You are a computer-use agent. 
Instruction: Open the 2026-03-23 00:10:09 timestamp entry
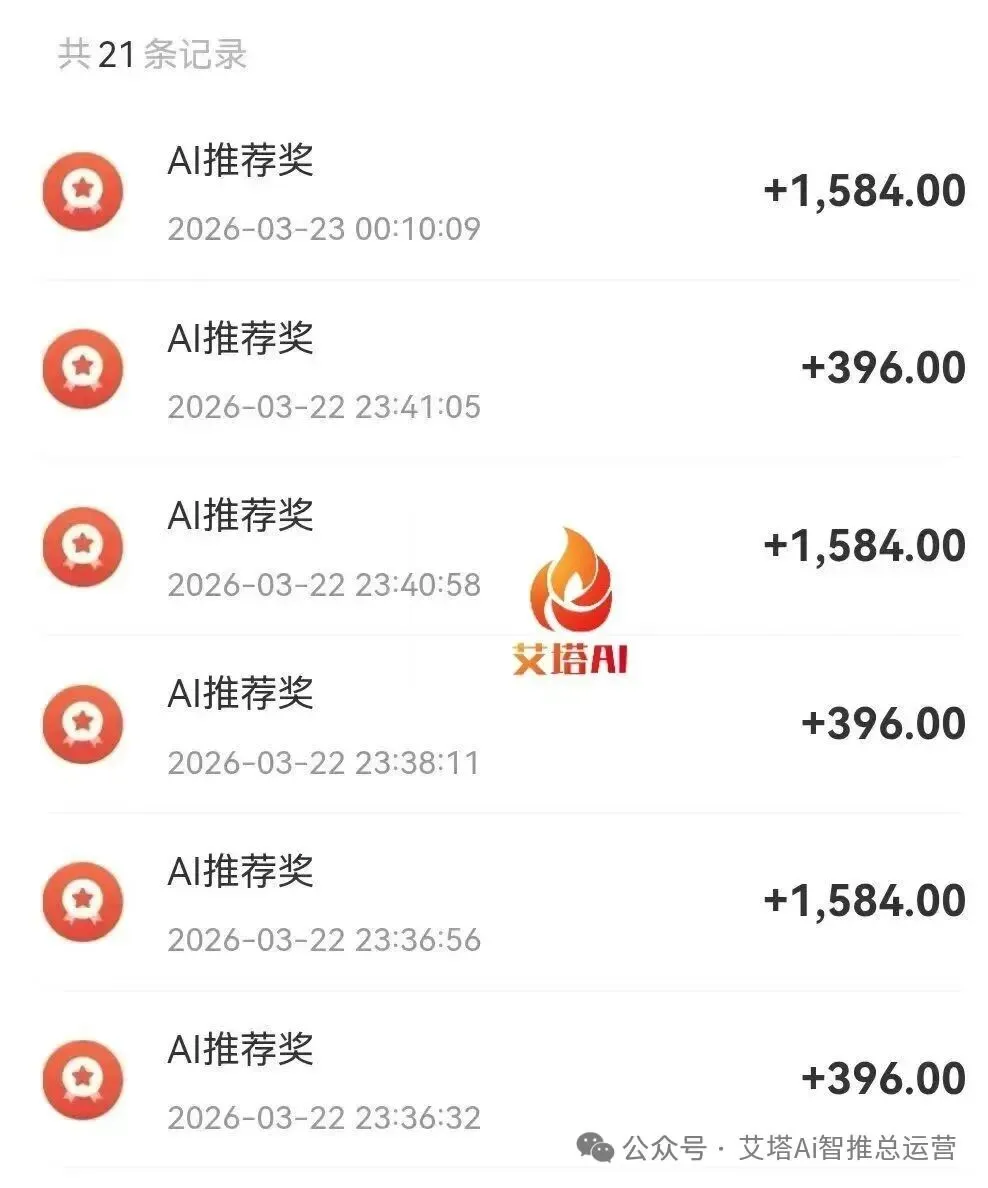(x=327, y=230)
